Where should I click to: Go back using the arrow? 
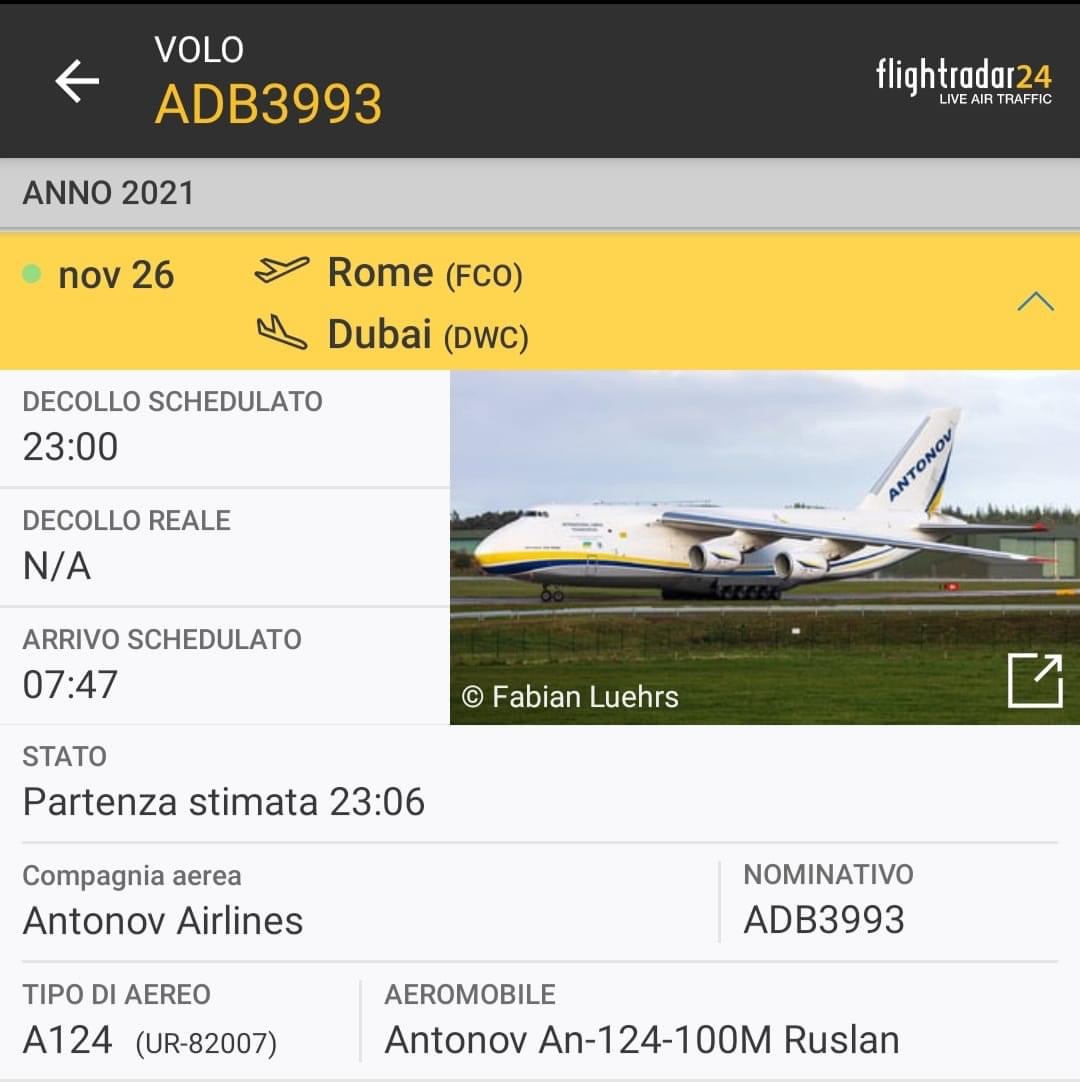(x=77, y=81)
